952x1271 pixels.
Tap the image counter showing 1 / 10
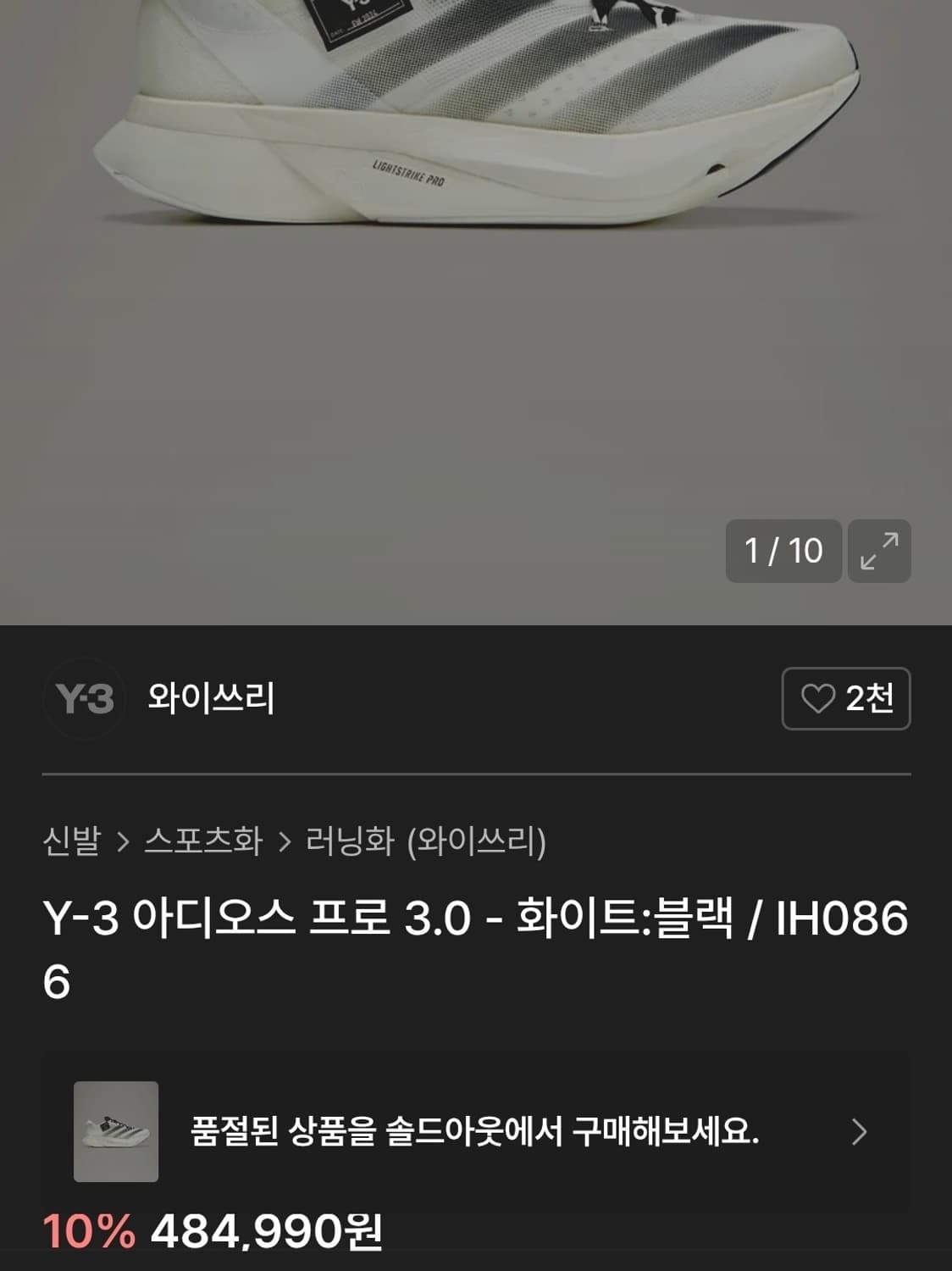tap(780, 552)
